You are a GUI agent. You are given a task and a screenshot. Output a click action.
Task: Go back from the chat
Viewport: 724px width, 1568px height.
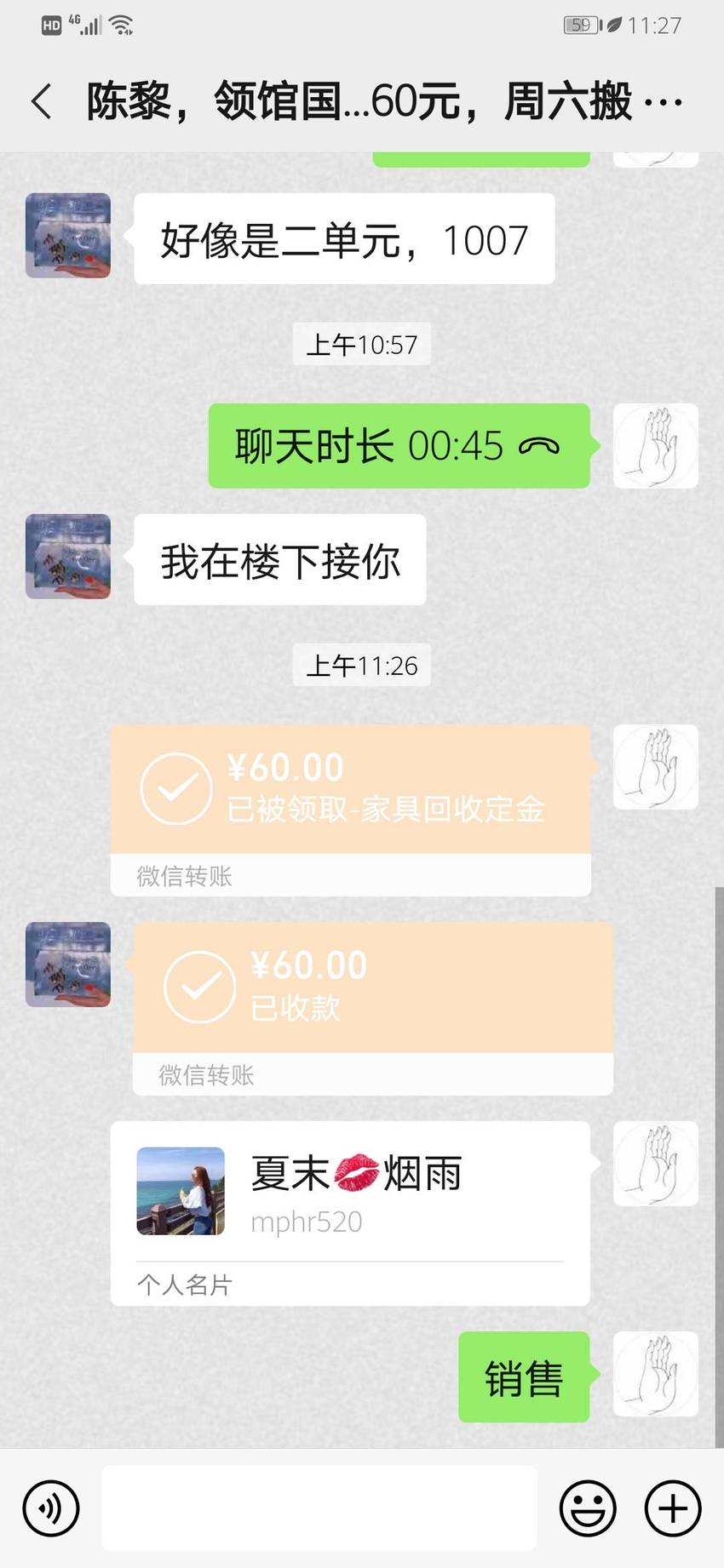tap(41, 101)
